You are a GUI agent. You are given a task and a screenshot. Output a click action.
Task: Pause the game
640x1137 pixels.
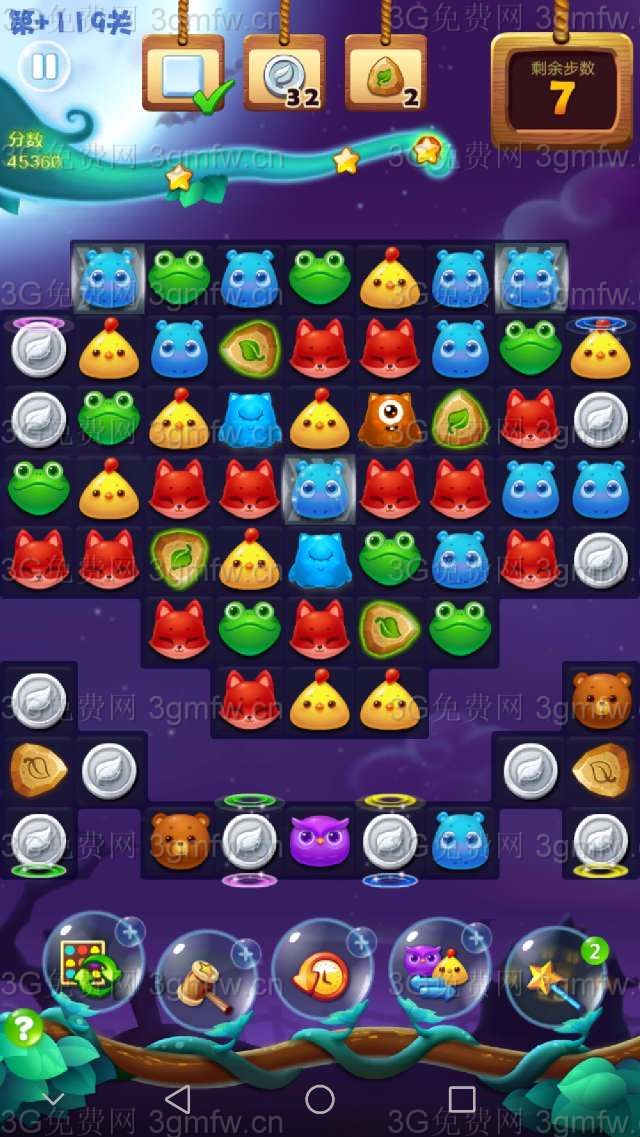44,66
